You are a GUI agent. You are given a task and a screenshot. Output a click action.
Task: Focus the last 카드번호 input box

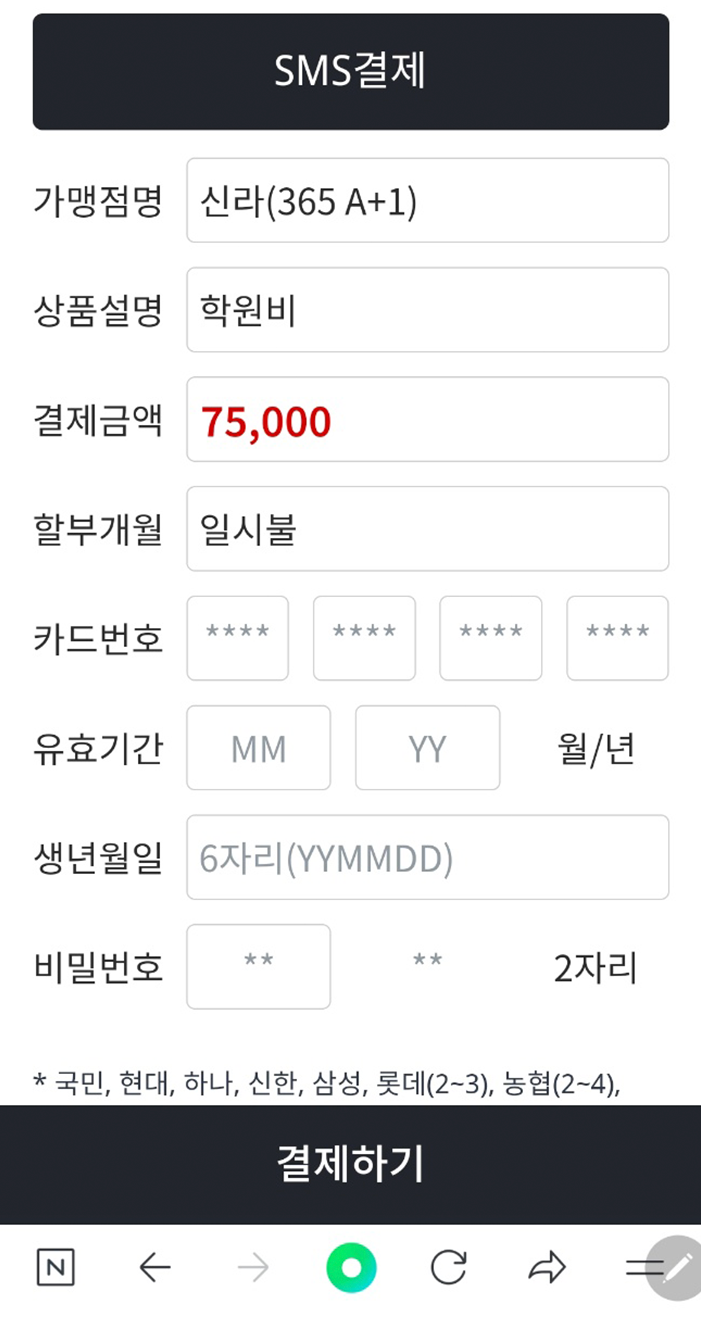coord(617,638)
